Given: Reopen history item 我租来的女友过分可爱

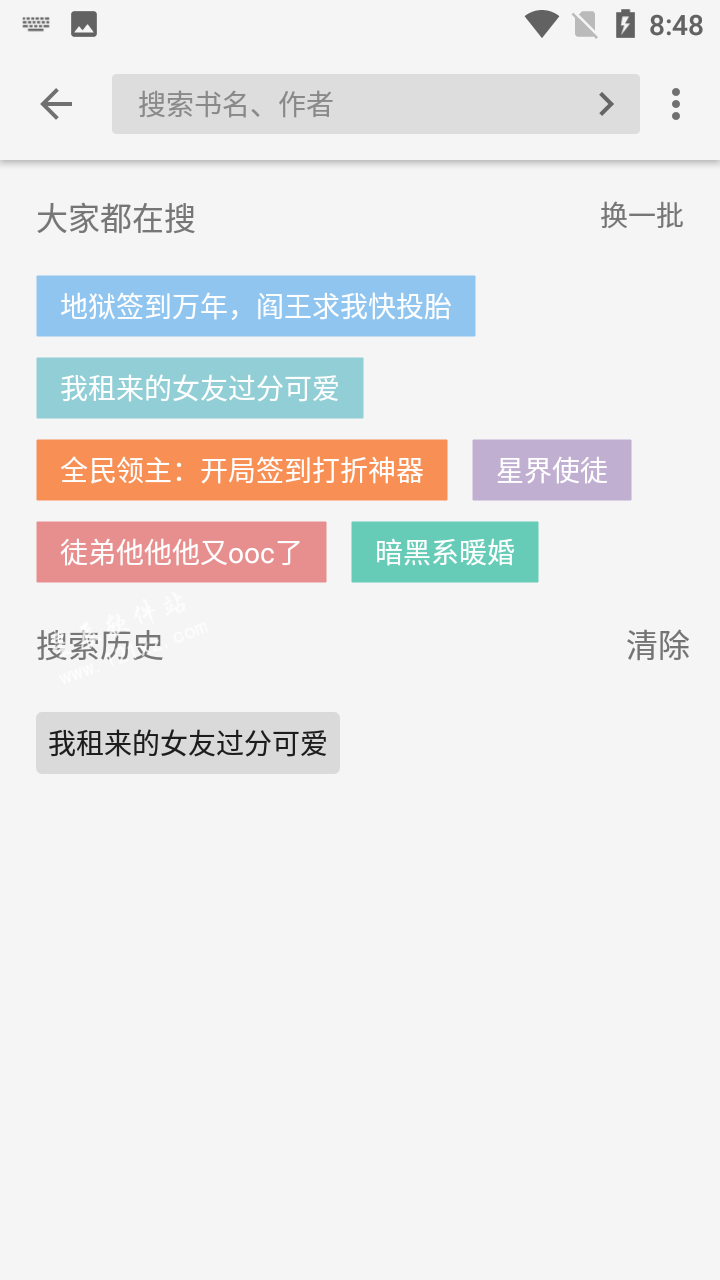Looking at the screenshot, I should click(188, 743).
